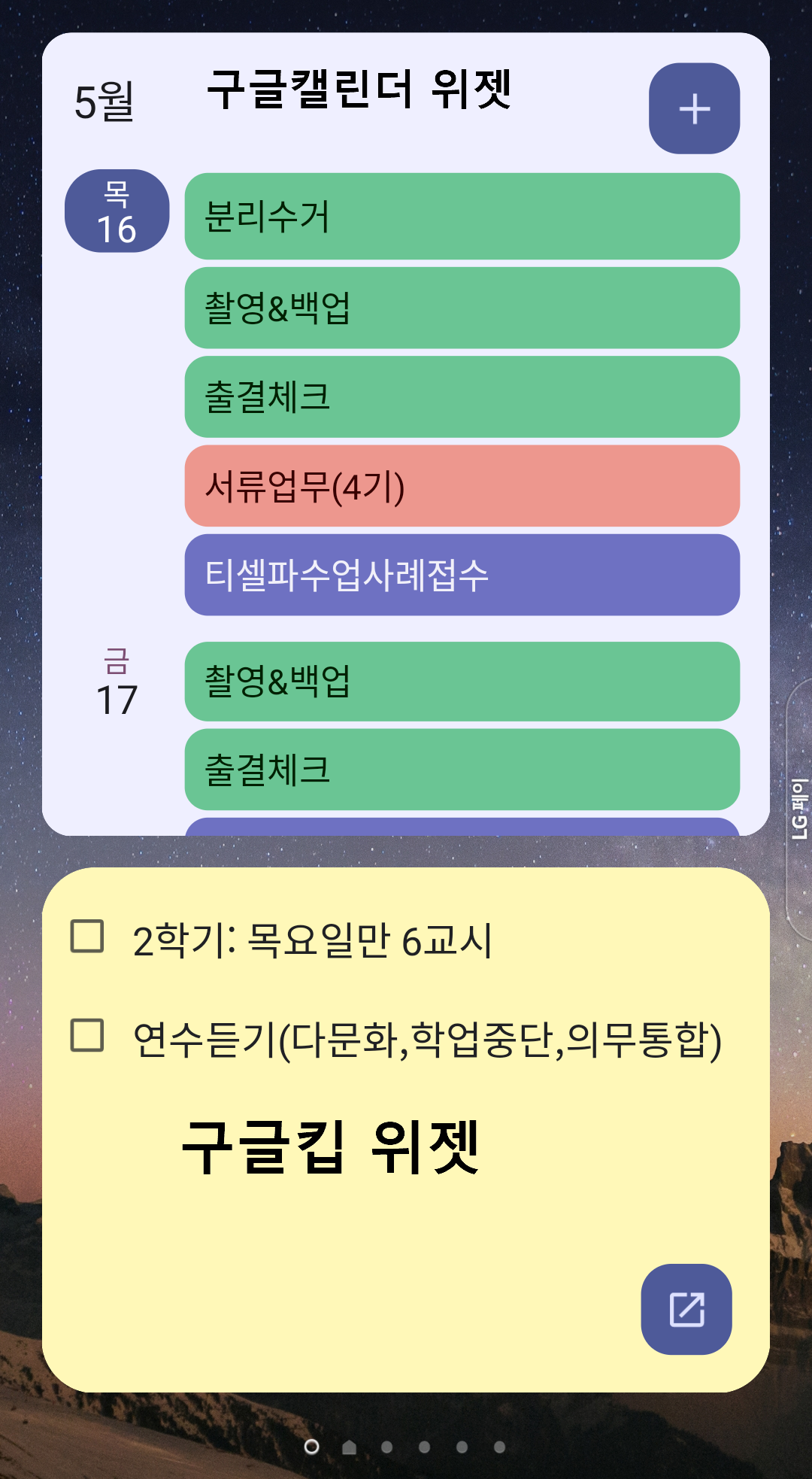This screenshot has height=1479, width=812.
Task: Open the 티셀파수업사례접수 event
Action: coord(462,575)
